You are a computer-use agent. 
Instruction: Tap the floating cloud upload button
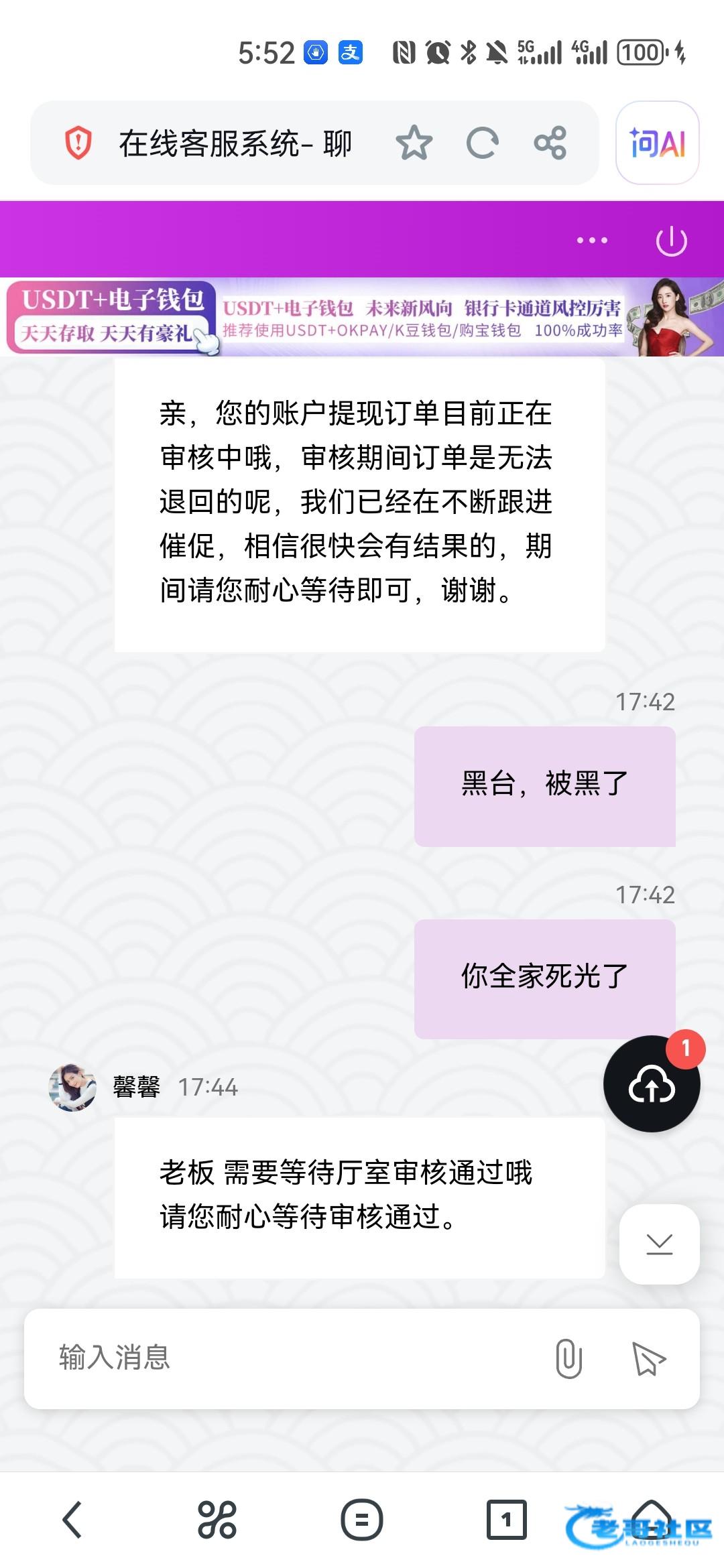(x=652, y=1084)
